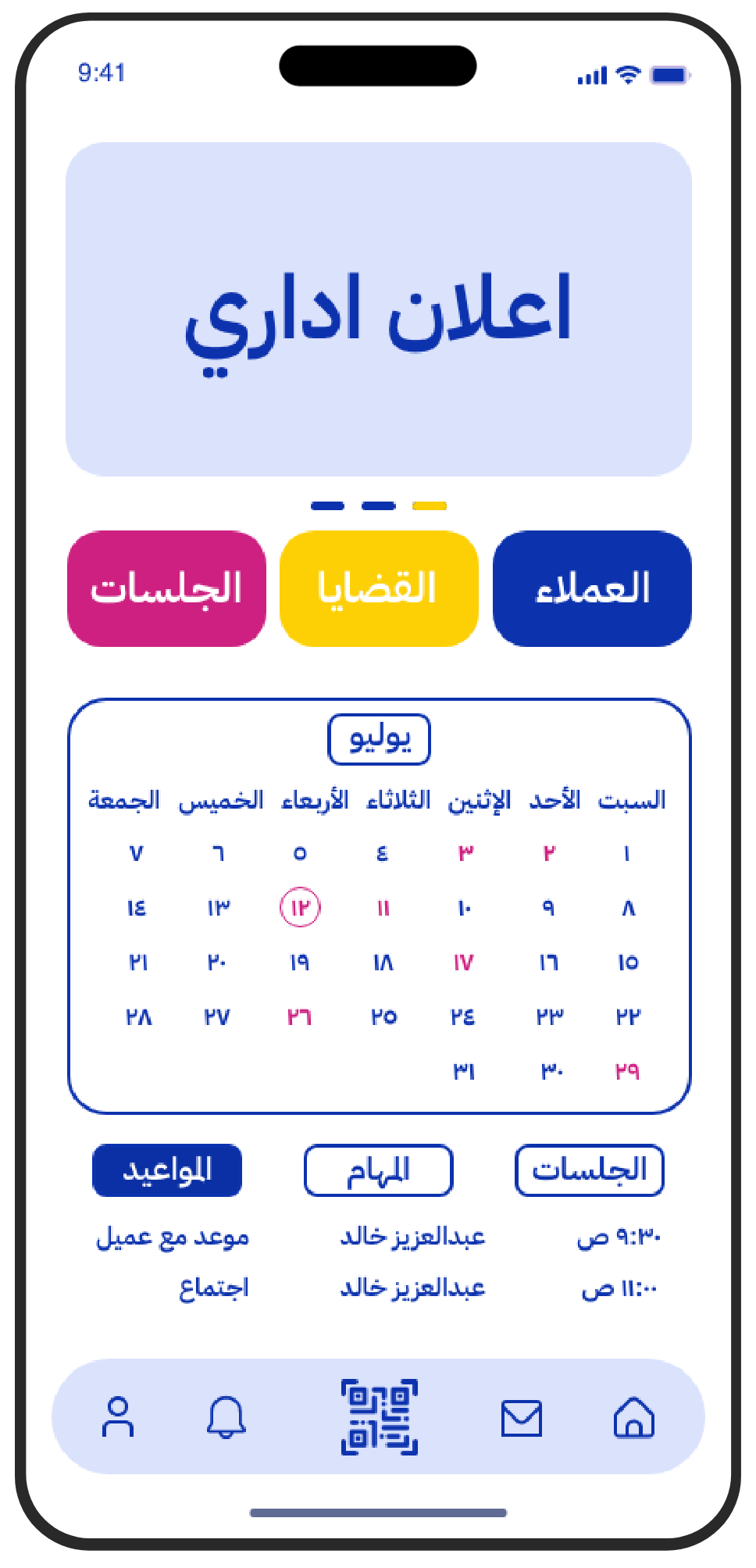Open the messages envelope icon
This screenshot has width=756, height=1568.
521,1417
